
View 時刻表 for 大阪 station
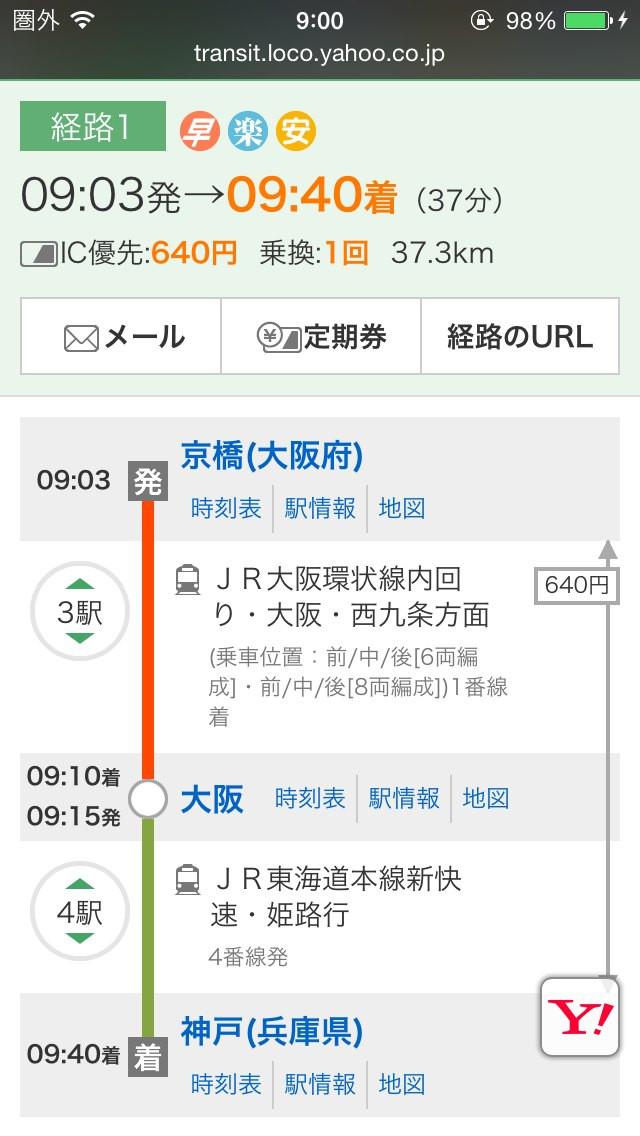point(309,798)
